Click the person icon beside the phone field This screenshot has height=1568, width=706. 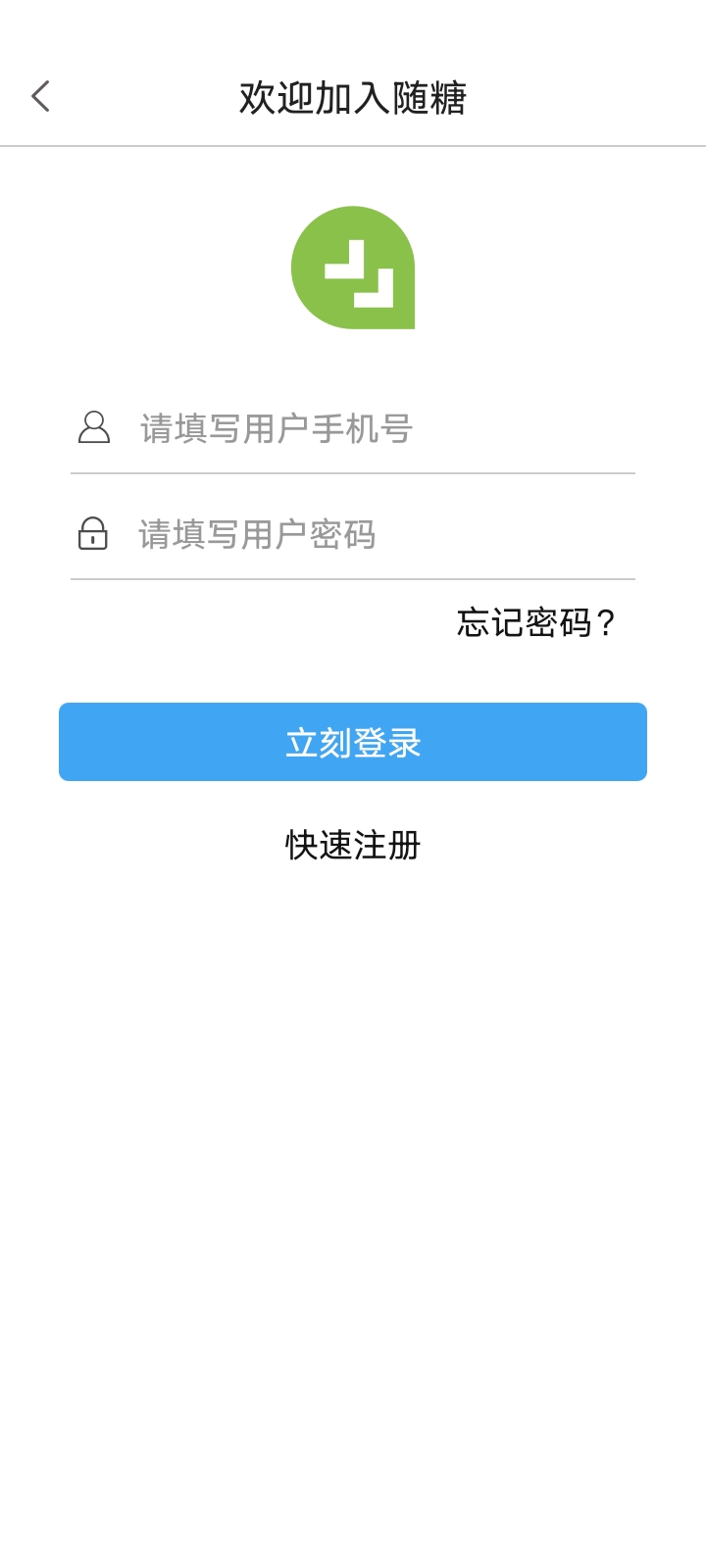click(x=93, y=428)
